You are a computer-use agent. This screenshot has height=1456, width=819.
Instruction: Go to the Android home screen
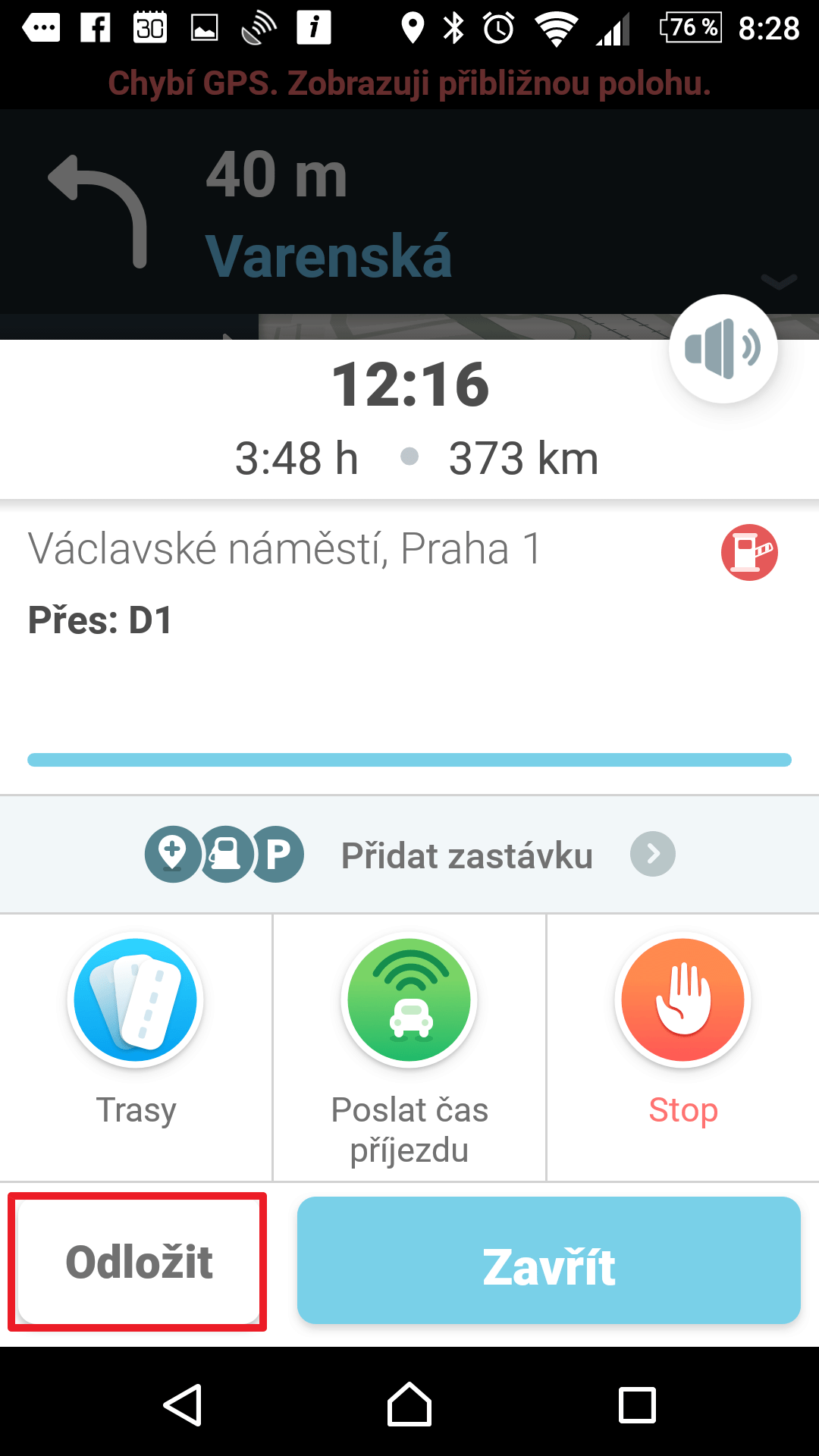click(x=409, y=1404)
